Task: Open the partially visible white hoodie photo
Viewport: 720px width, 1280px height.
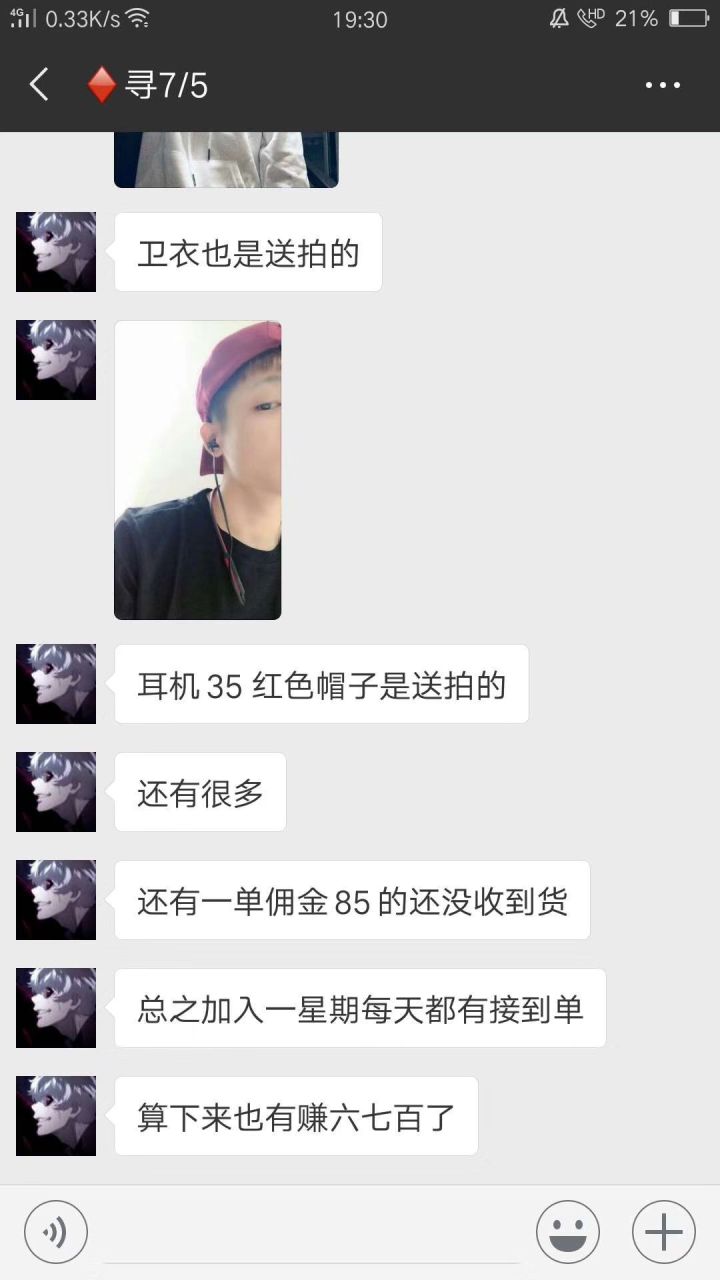Action: tap(226, 160)
